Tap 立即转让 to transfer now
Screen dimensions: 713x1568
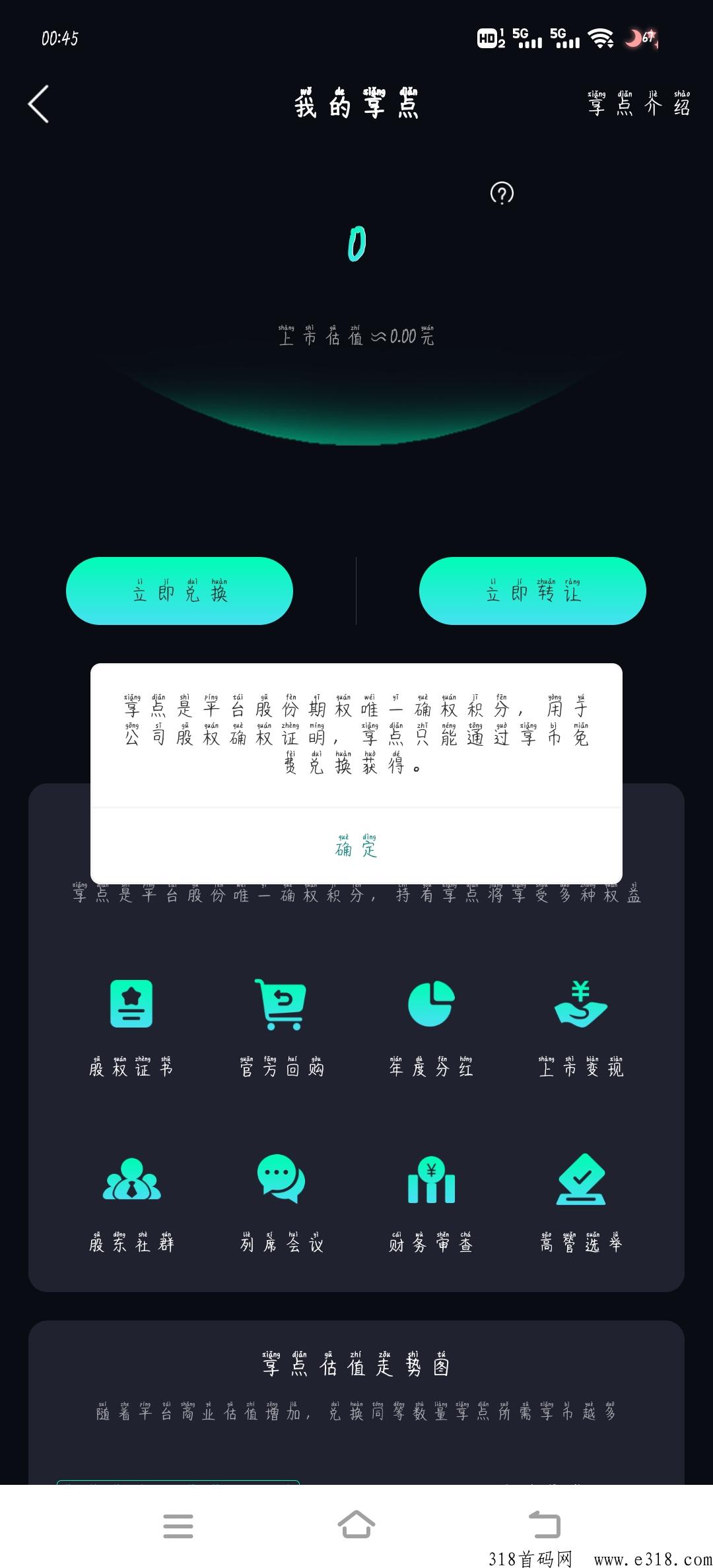(x=532, y=591)
